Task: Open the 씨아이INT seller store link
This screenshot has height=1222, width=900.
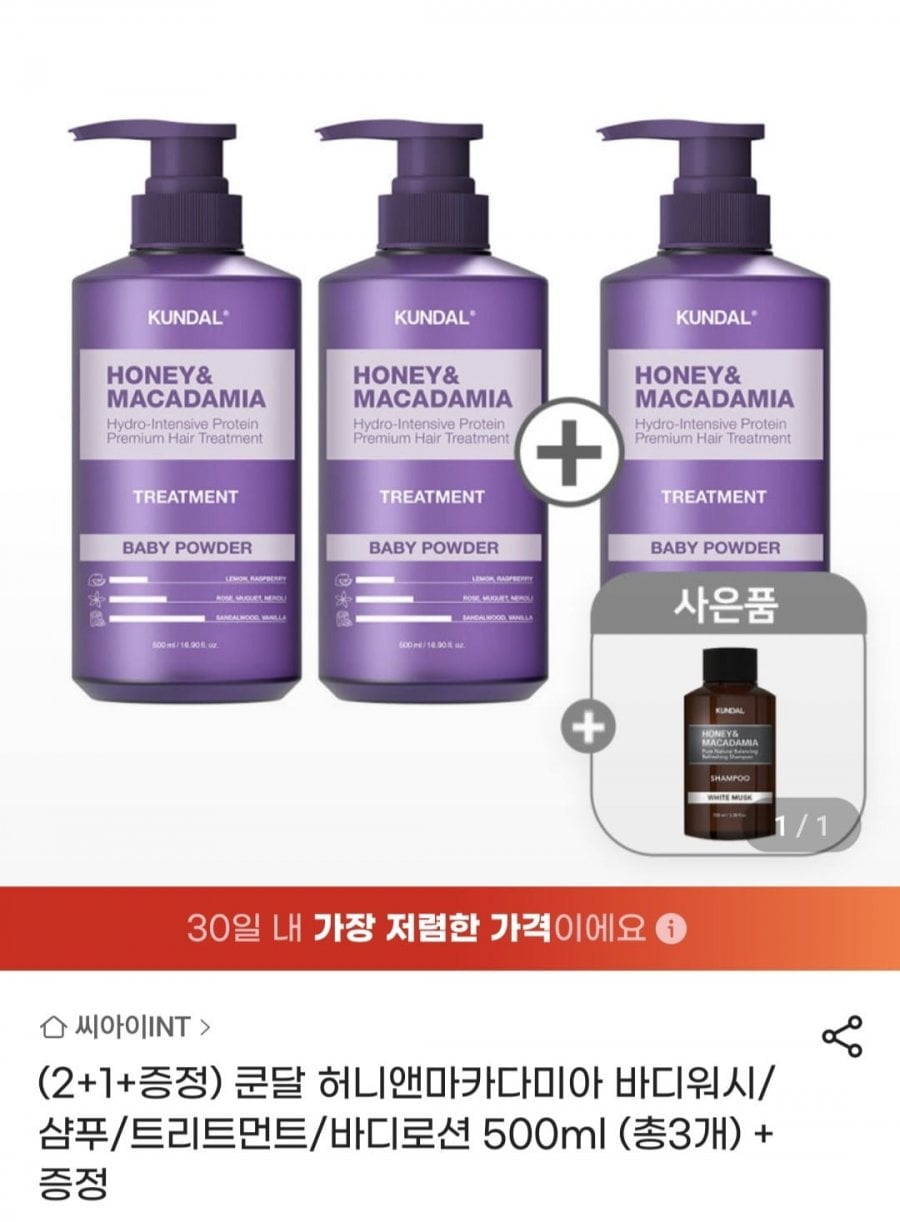Action: tap(125, 1026)
